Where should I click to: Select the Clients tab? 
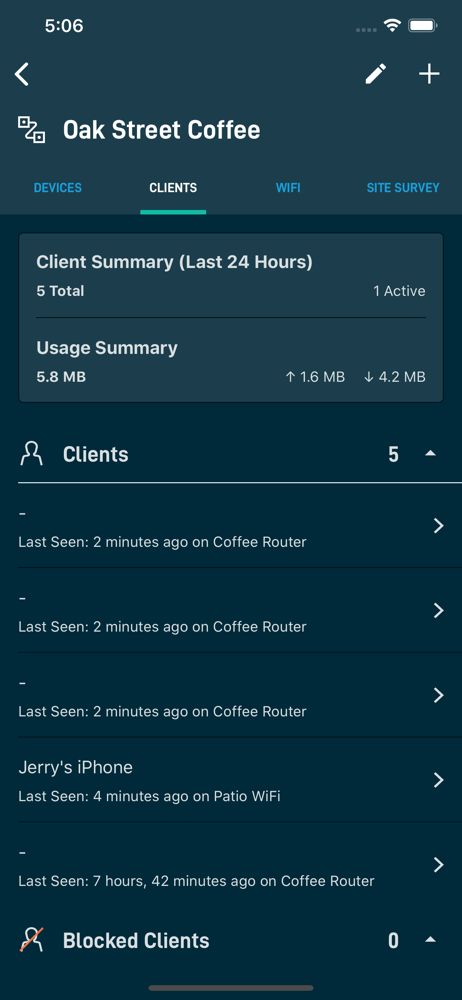(x=173, y=188)
